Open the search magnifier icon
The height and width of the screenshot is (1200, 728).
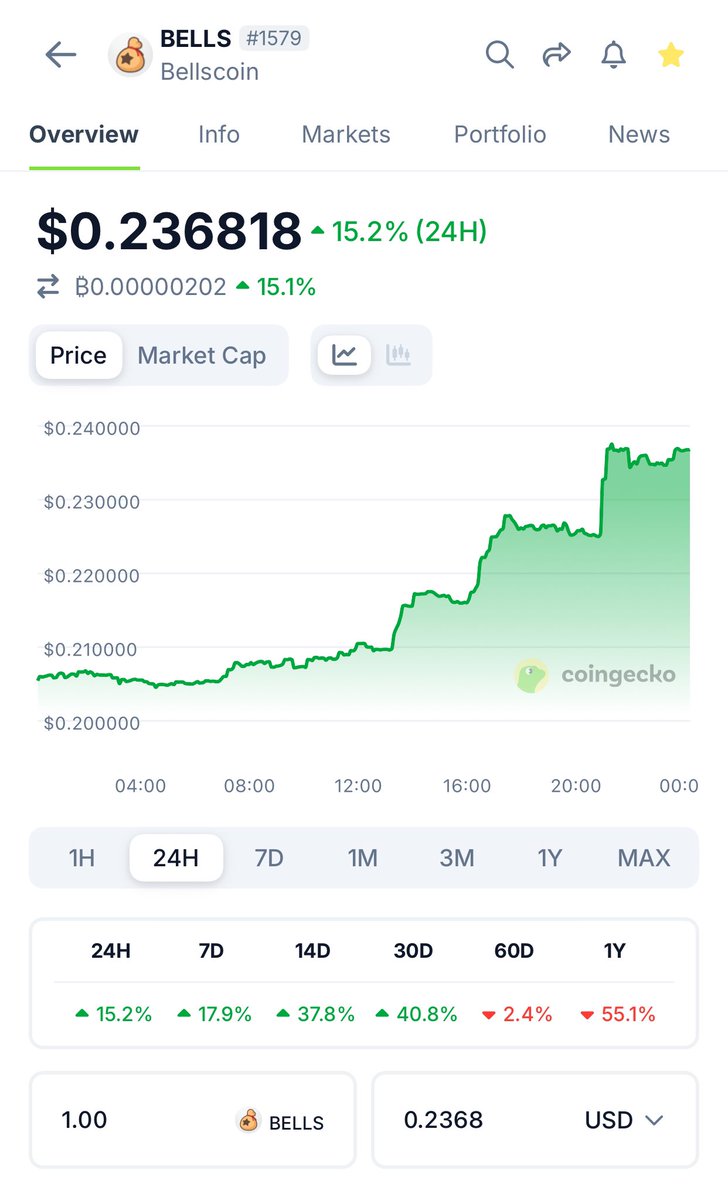499,54
